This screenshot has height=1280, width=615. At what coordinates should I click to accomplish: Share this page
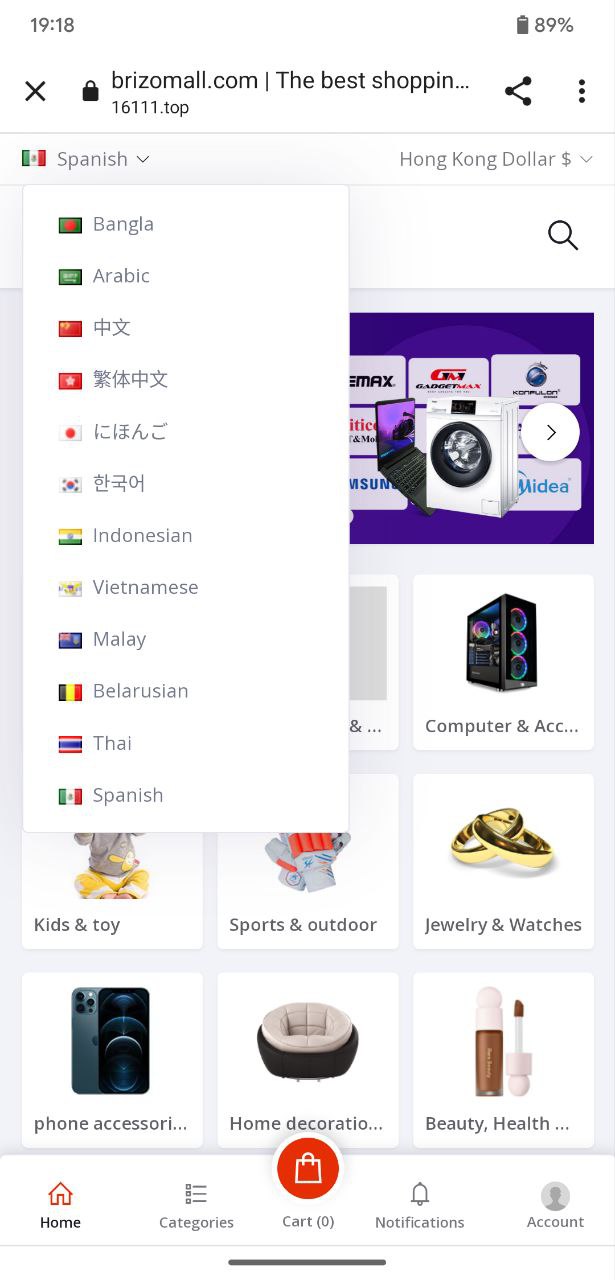[518, 92]
